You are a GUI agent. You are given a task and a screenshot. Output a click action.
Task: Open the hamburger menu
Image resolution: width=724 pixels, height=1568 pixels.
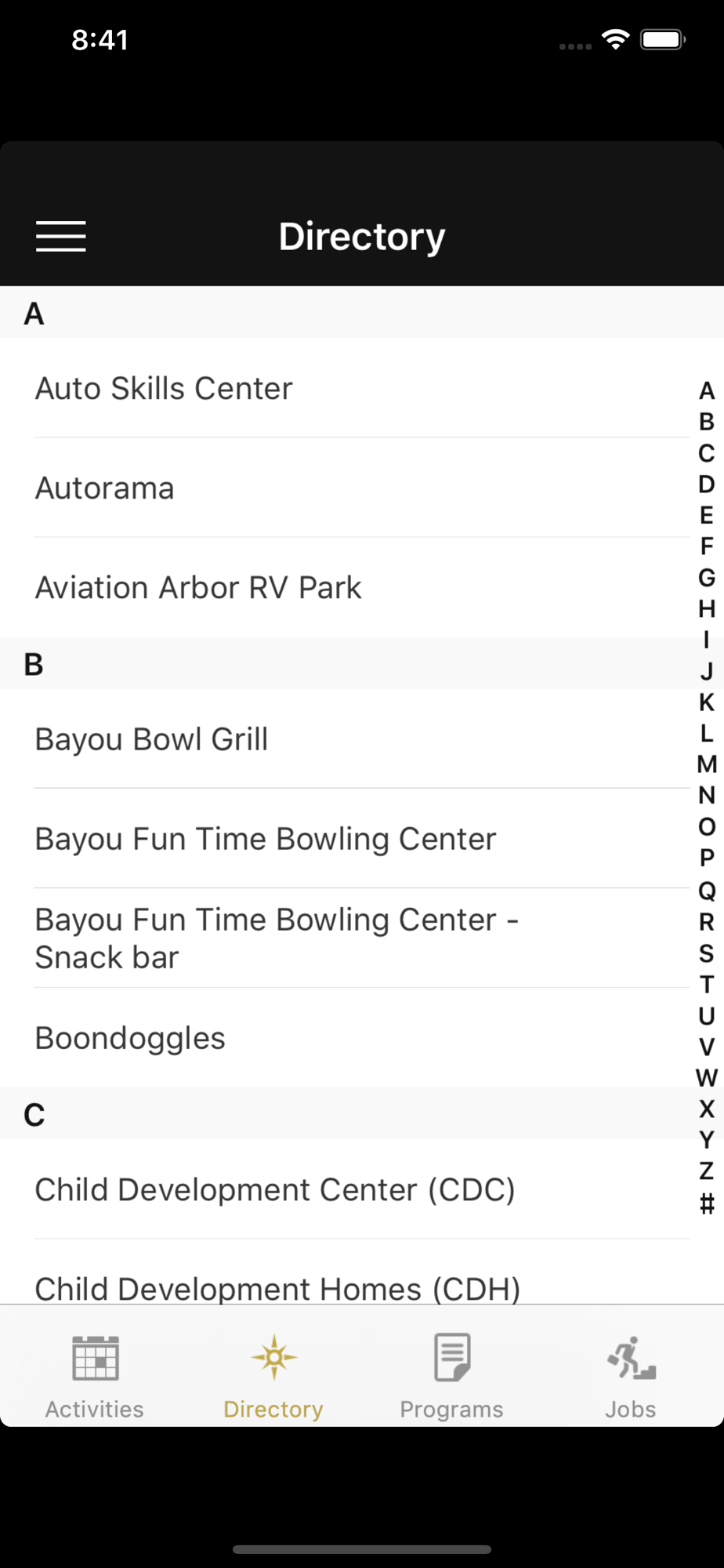click(61, 237)
